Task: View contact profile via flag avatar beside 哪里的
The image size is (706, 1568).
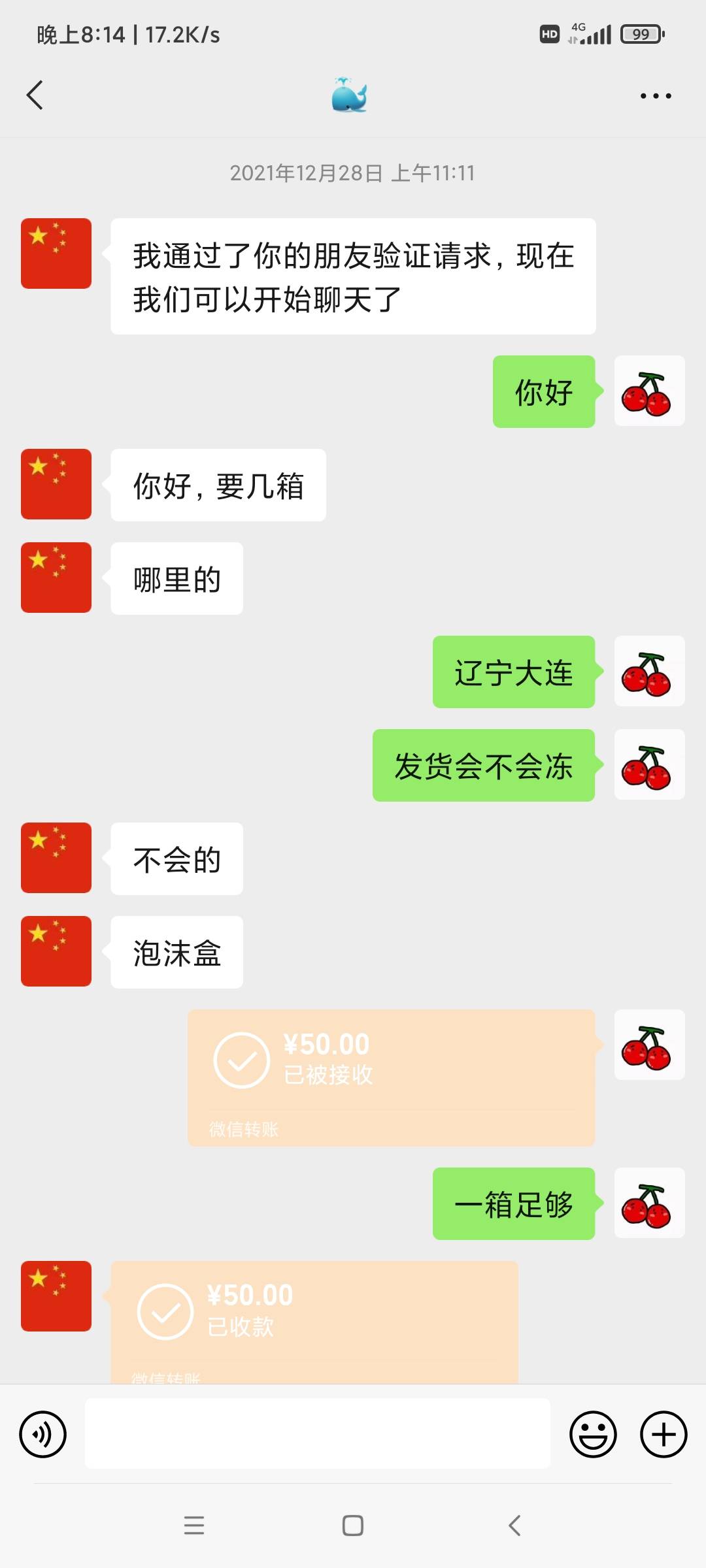Action: [x=56, y=578]
